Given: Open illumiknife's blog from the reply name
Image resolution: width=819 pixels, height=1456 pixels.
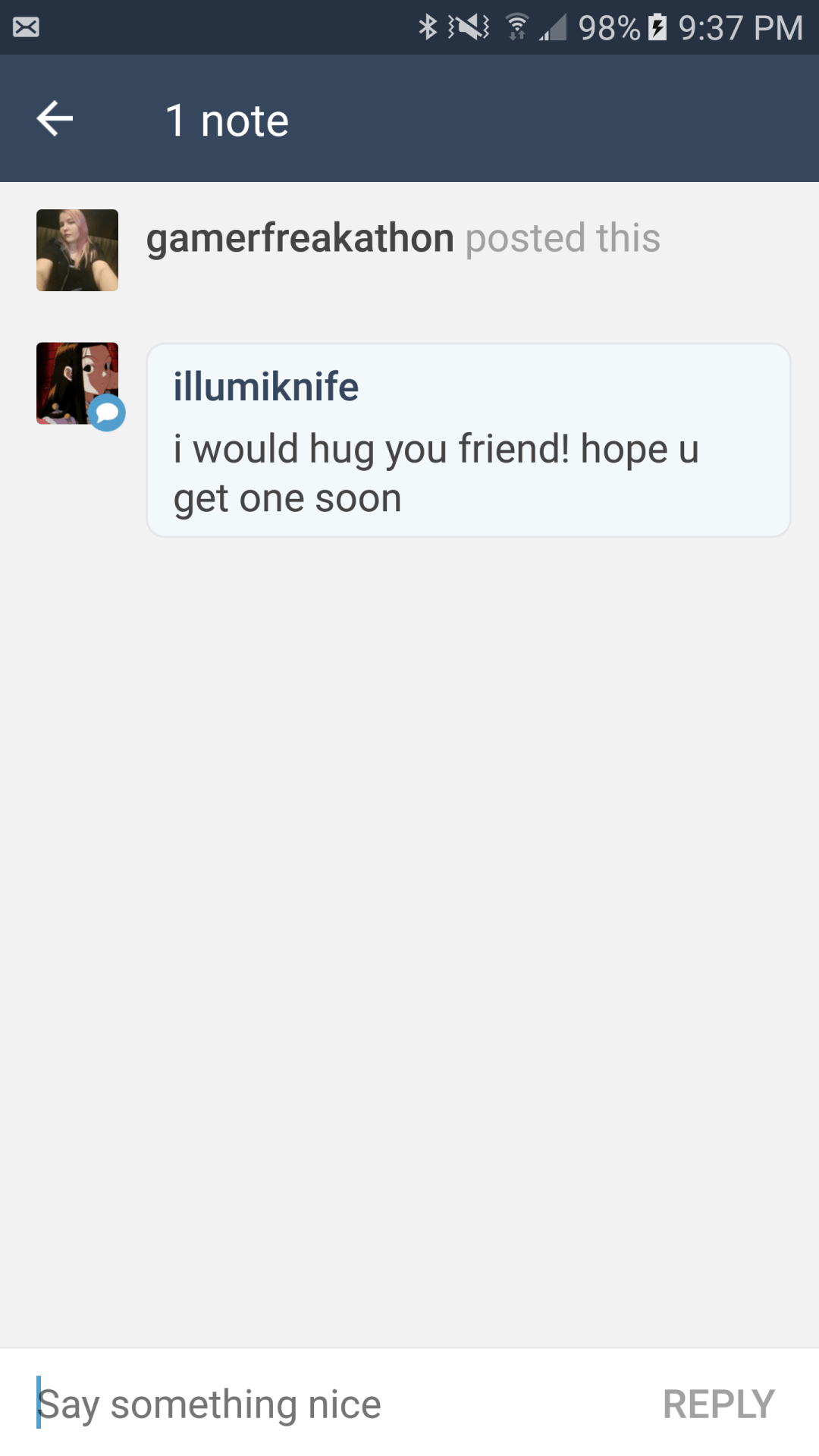Looking at the screenshot, I should (x=265, y=387).
